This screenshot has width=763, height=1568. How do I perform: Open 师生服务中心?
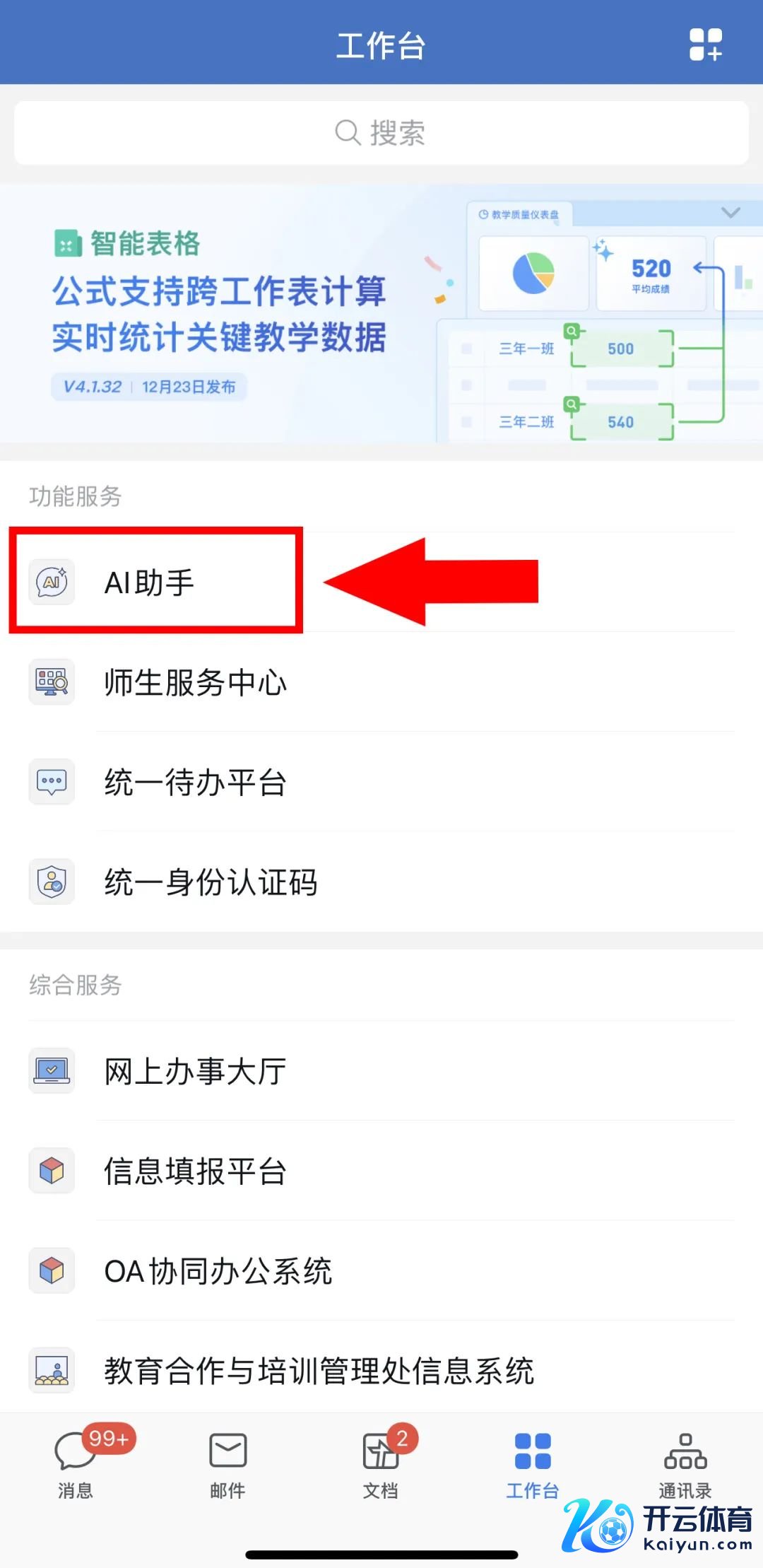point(196,683)
